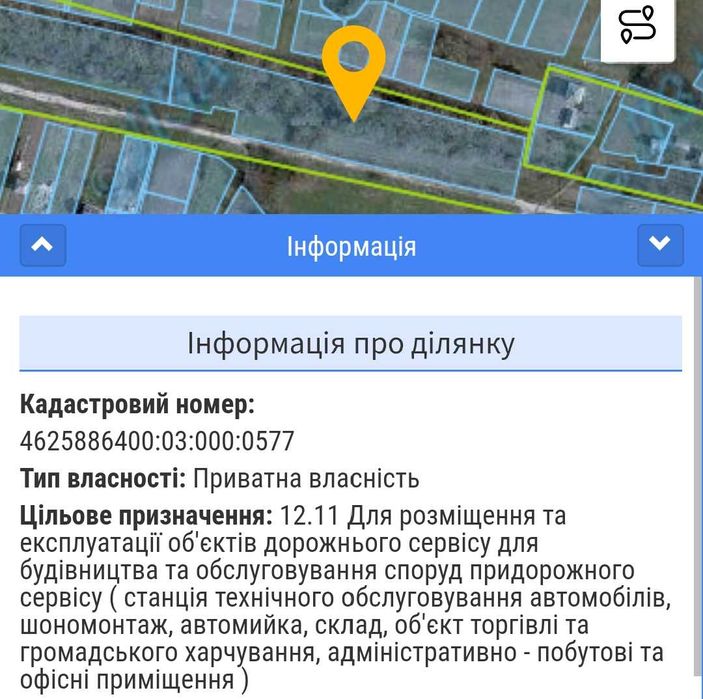Open the route tool icon on the map
The image size is (703, 699).
click(638, 25)
